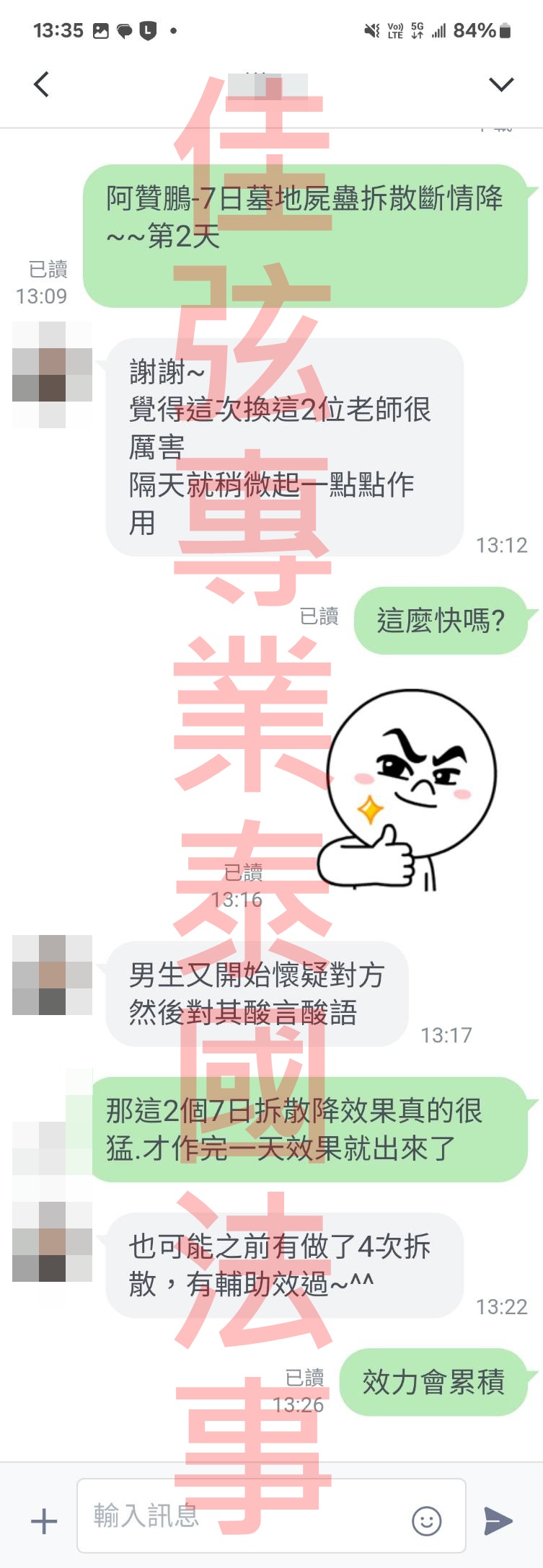Open sender avatar beside 謝謝~ message
The height and width of the screenshot is (1568, 543).
(52, 375)
